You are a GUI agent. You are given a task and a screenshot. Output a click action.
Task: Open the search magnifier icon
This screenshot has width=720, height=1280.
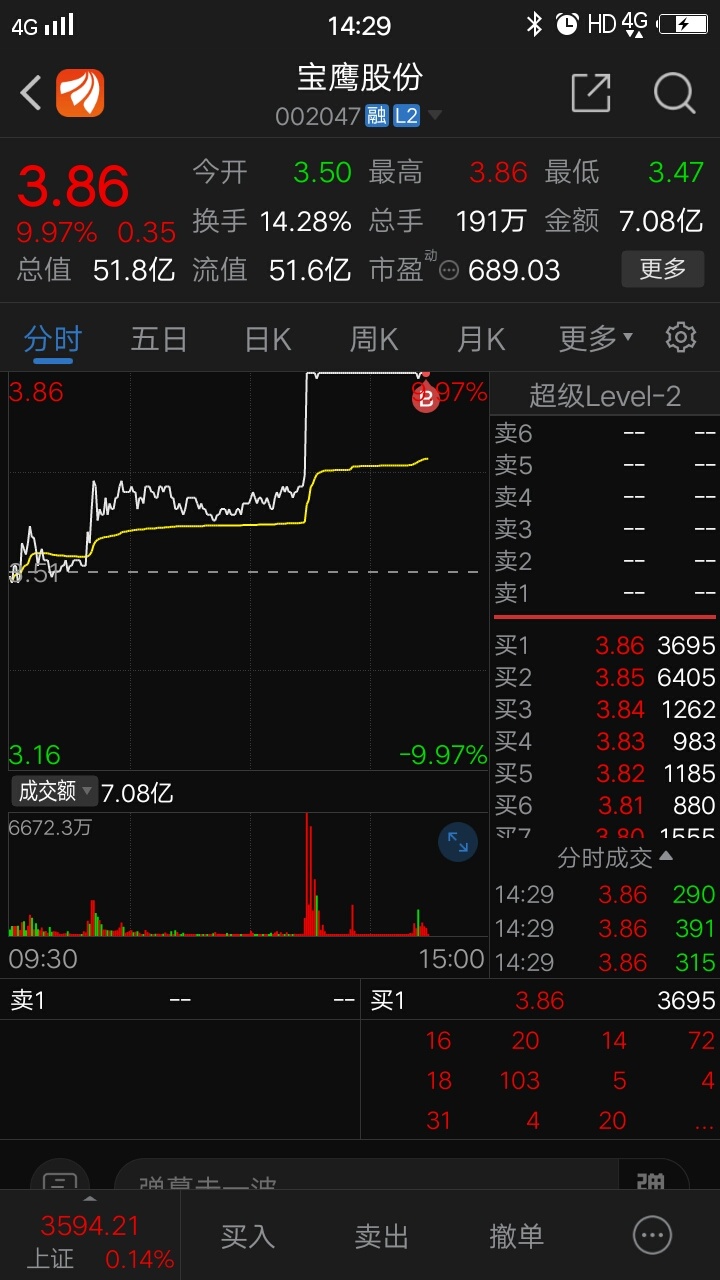coord(675,93)
